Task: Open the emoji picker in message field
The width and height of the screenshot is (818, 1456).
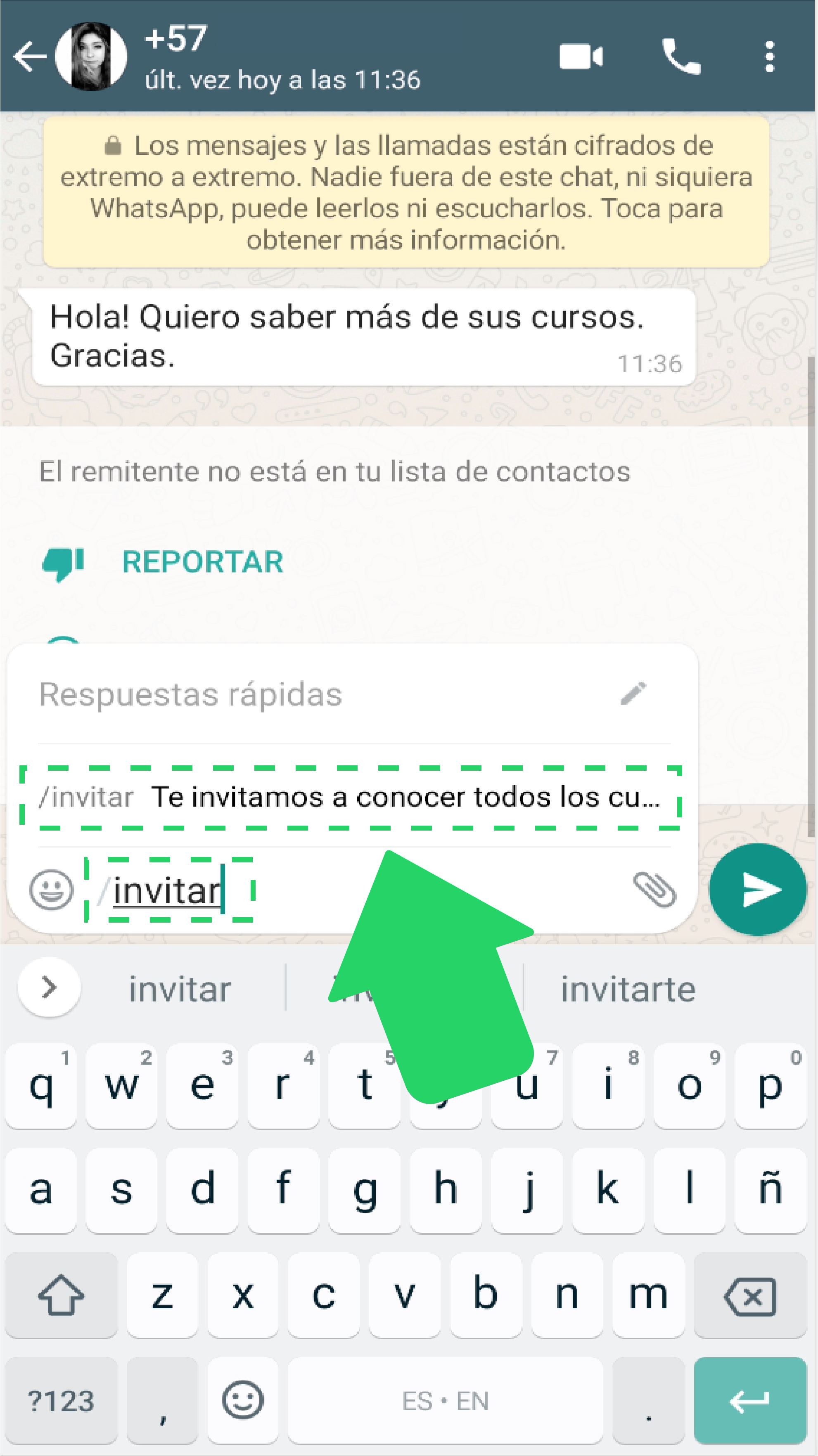Action: pos(52,890)
